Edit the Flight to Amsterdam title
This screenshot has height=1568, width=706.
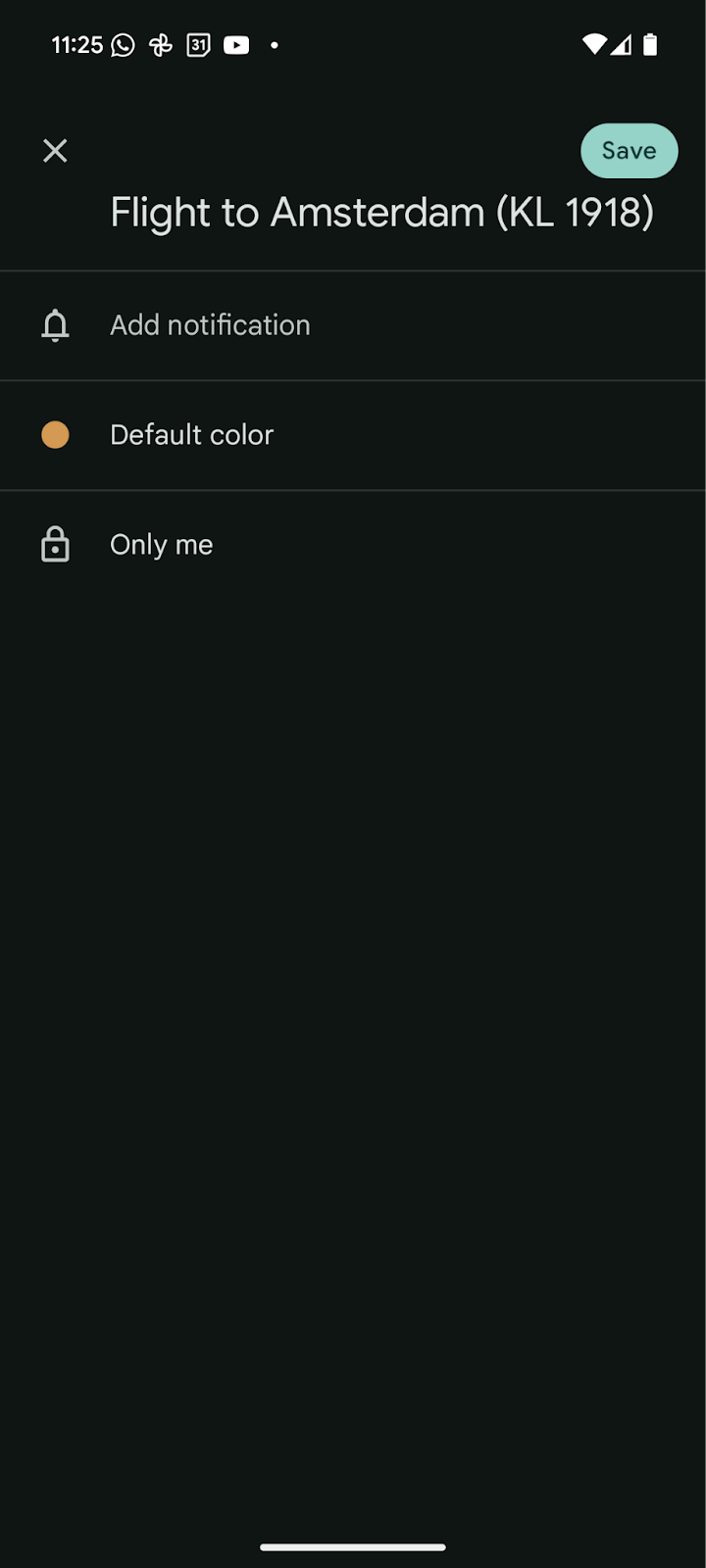[x=381, y=213]
